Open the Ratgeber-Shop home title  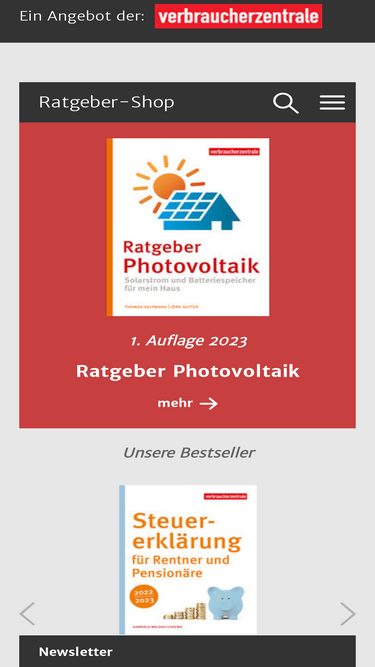click(x=106, y=102)
